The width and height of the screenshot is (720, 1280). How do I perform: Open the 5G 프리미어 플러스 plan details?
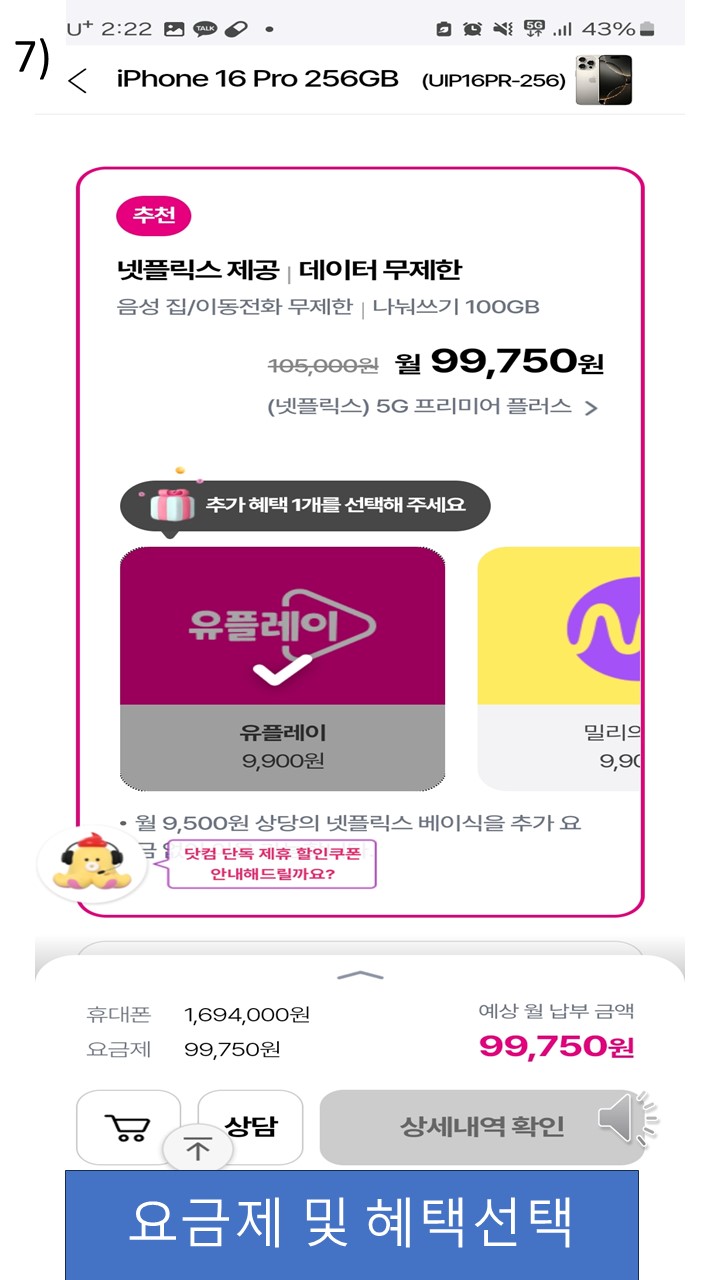point(432,407)
